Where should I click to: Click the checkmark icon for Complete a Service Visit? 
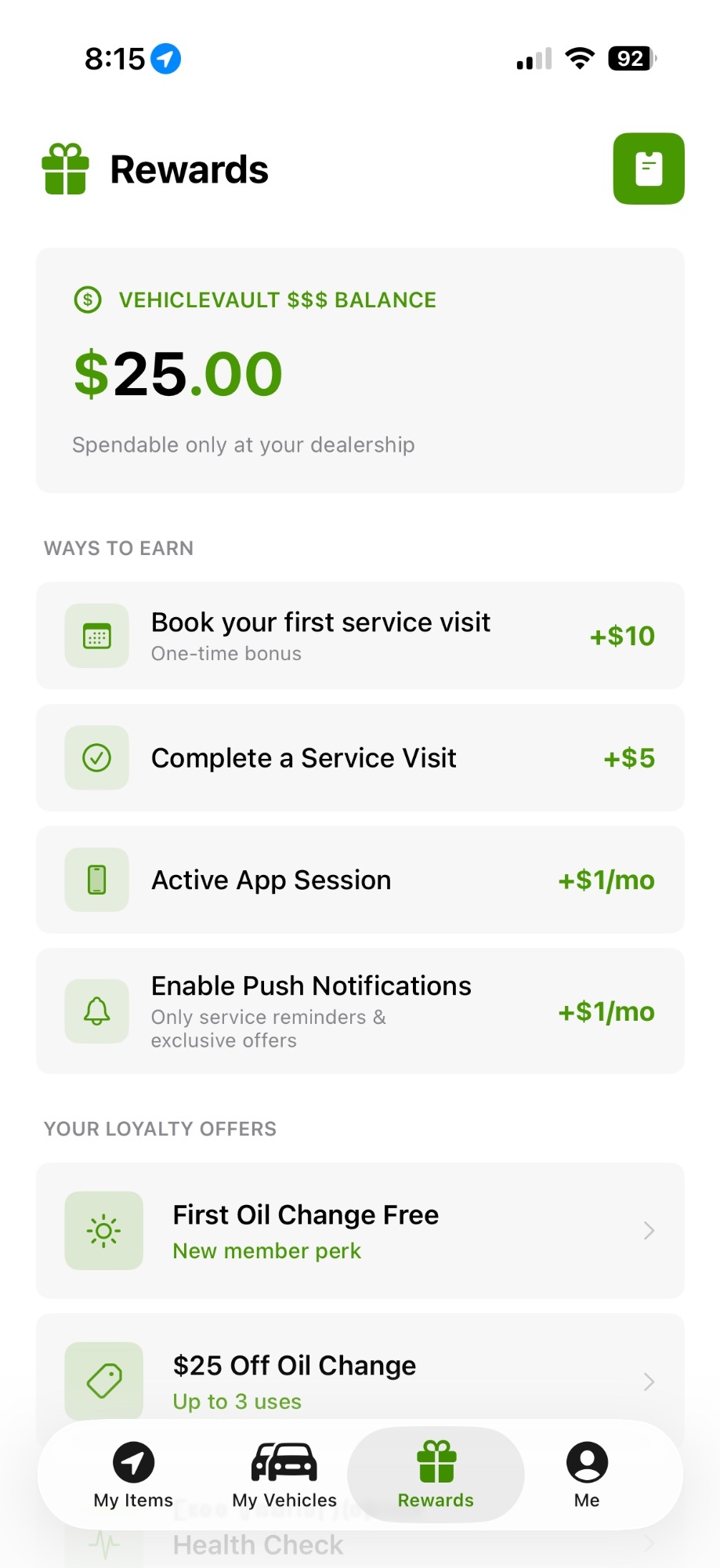point(96,757)
